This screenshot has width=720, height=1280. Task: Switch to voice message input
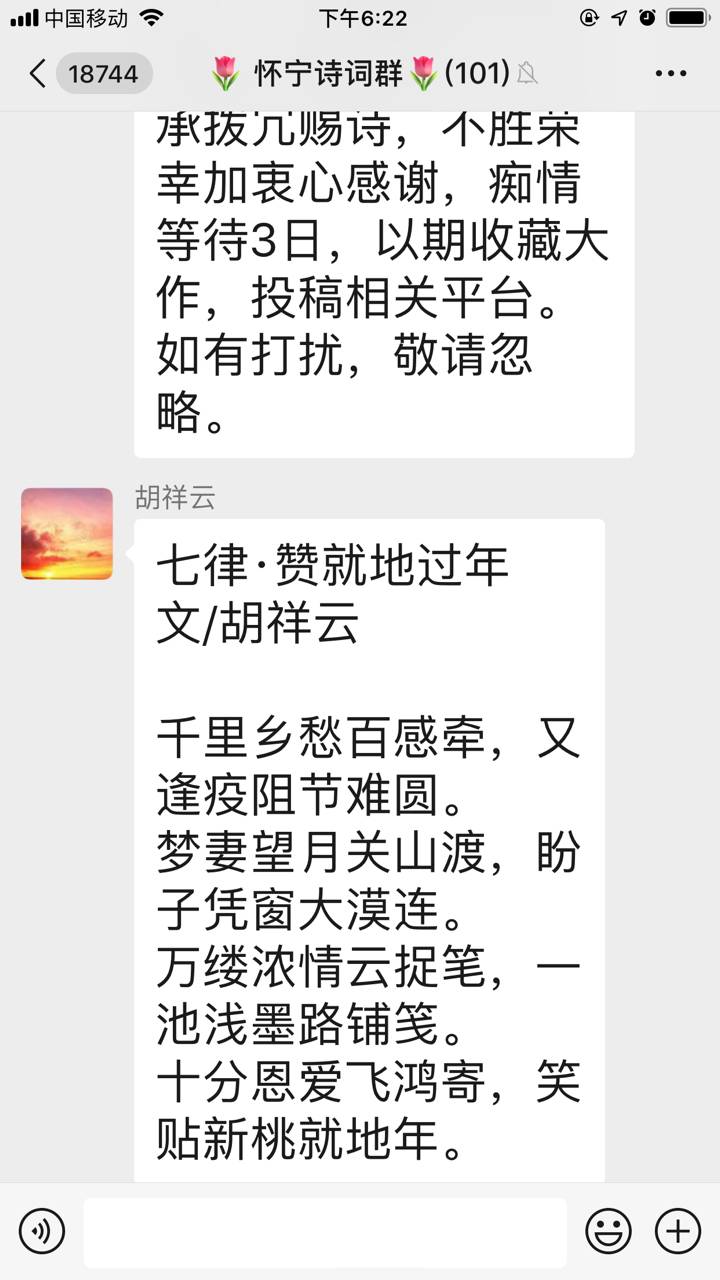42,1231
